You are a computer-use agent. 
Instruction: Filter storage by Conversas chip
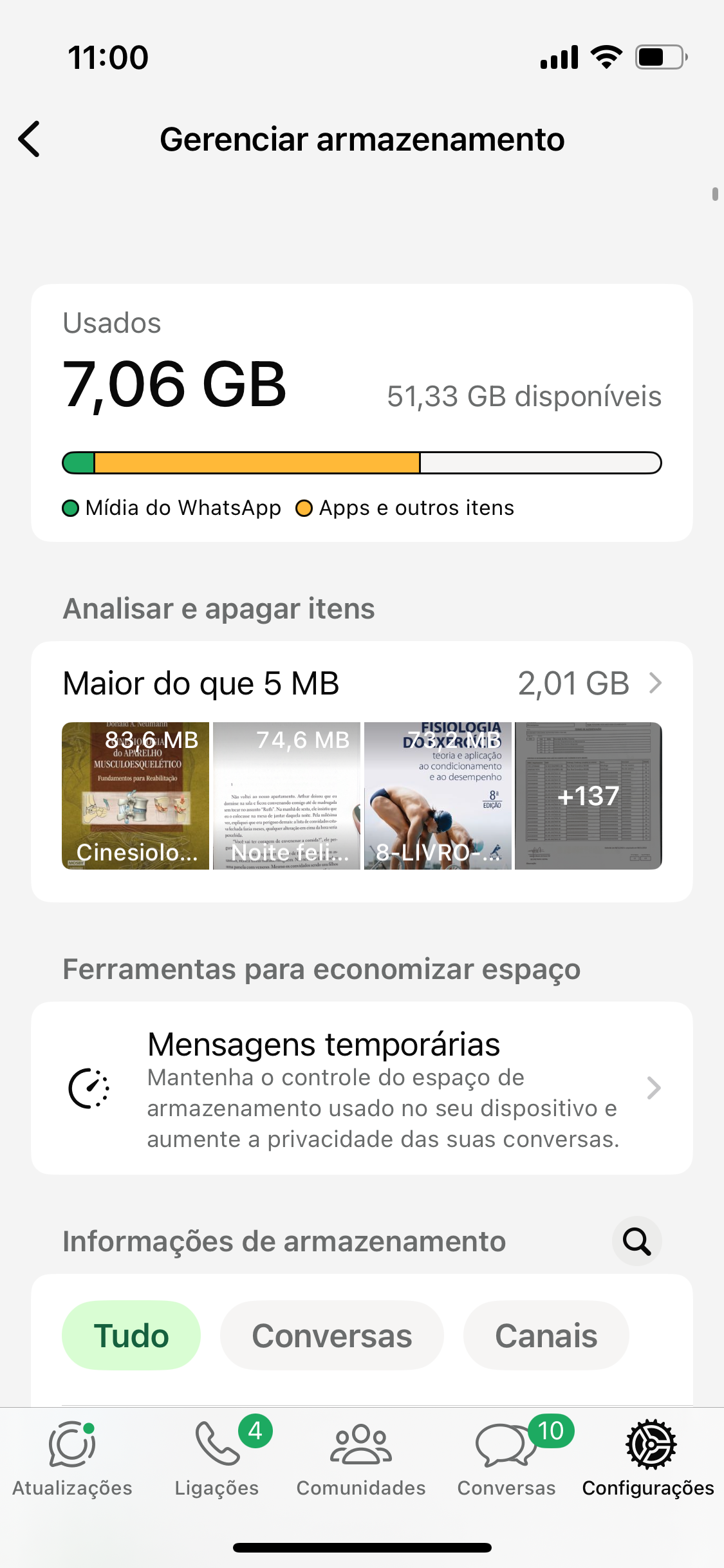331,1335
